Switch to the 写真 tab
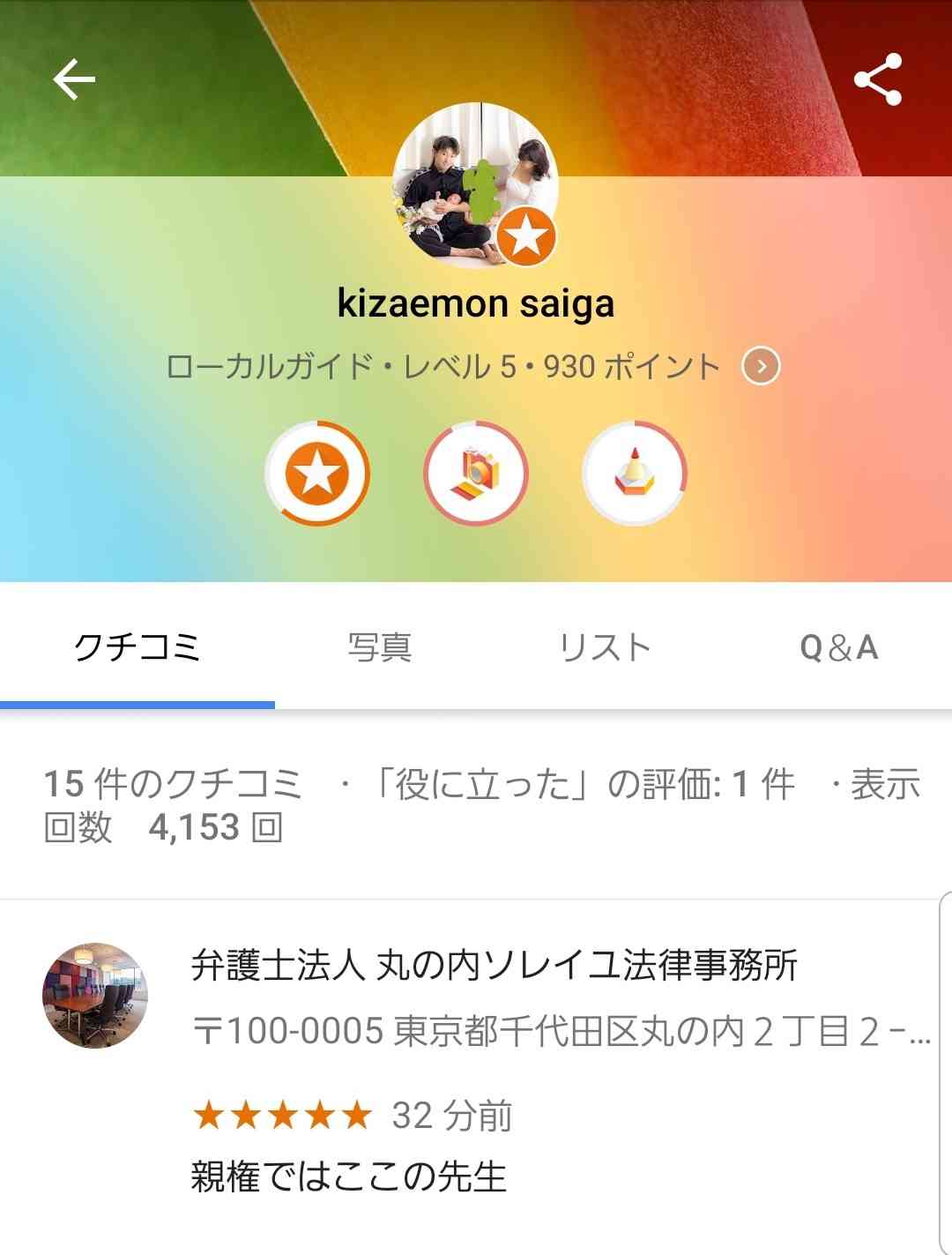The image size is (952, 1255). point(379,647)
